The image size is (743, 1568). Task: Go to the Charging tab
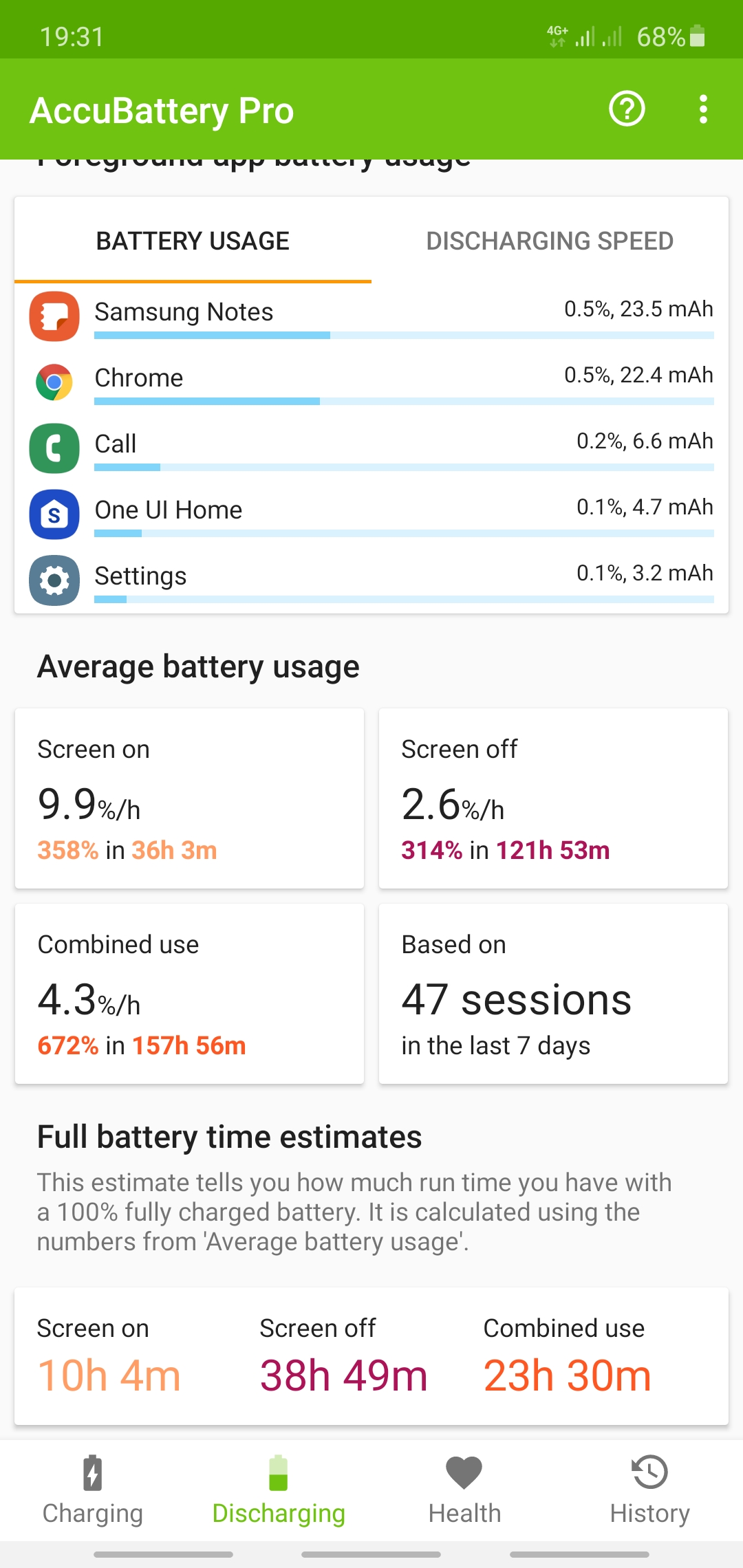93,1490
